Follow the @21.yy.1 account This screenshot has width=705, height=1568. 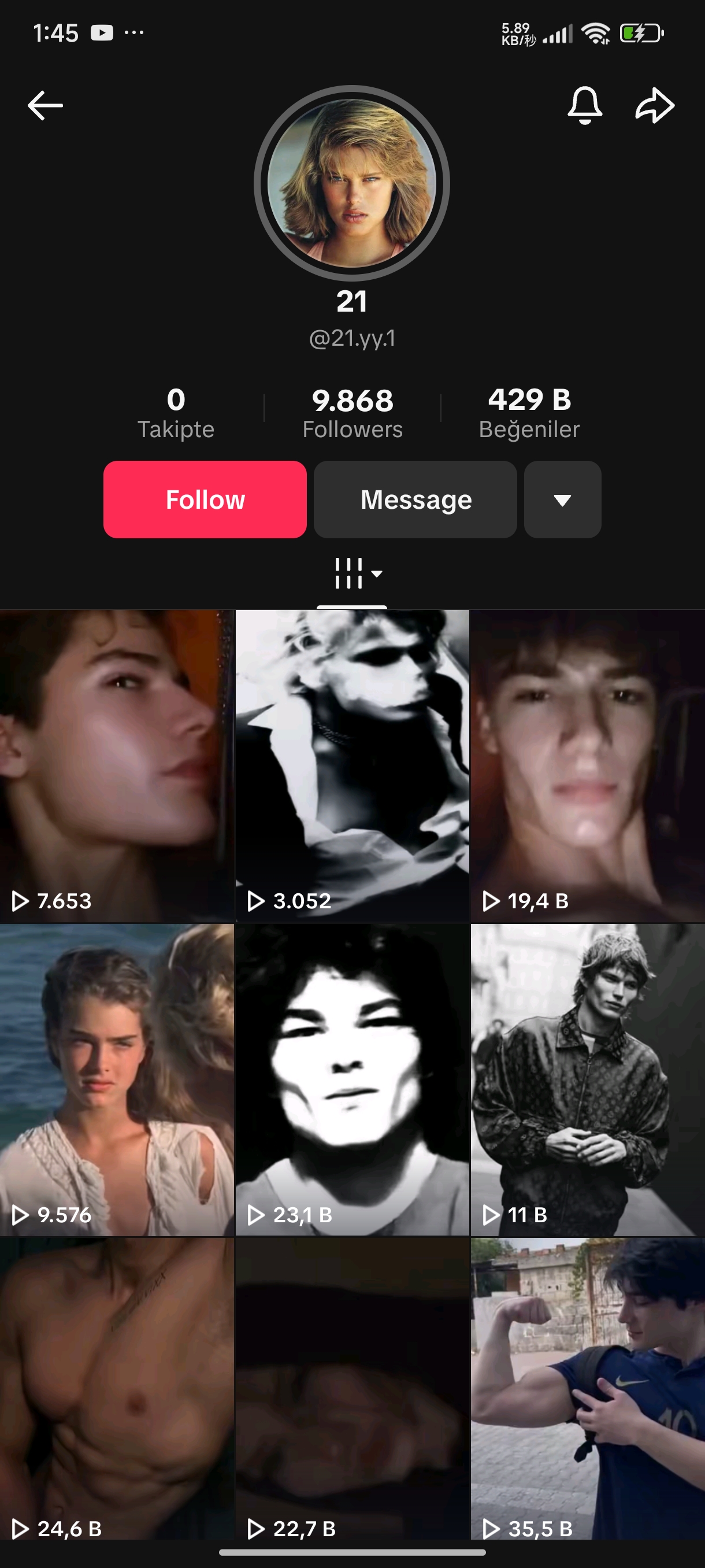coord(205,499)
